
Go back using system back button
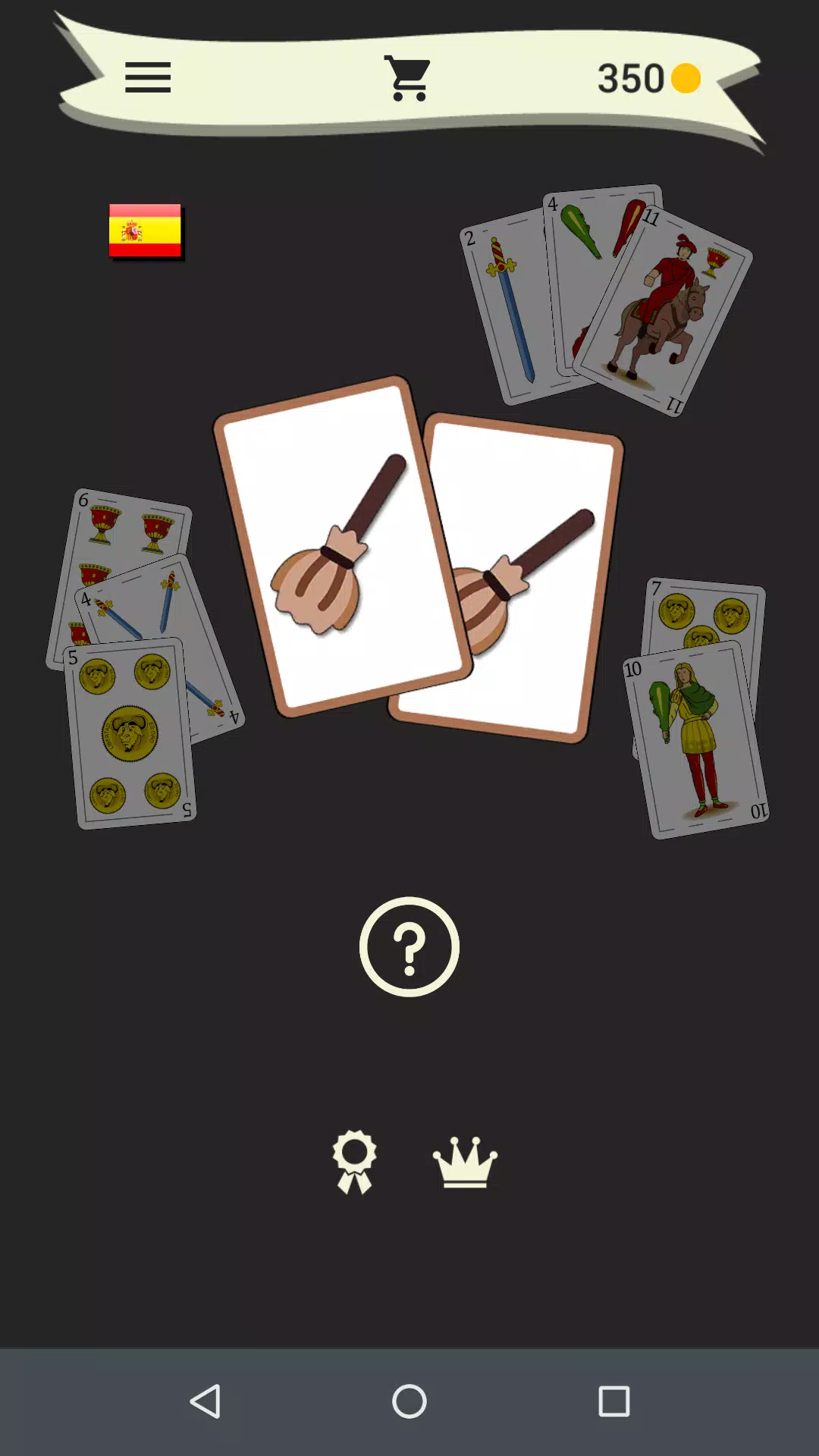coord(205,1401)
